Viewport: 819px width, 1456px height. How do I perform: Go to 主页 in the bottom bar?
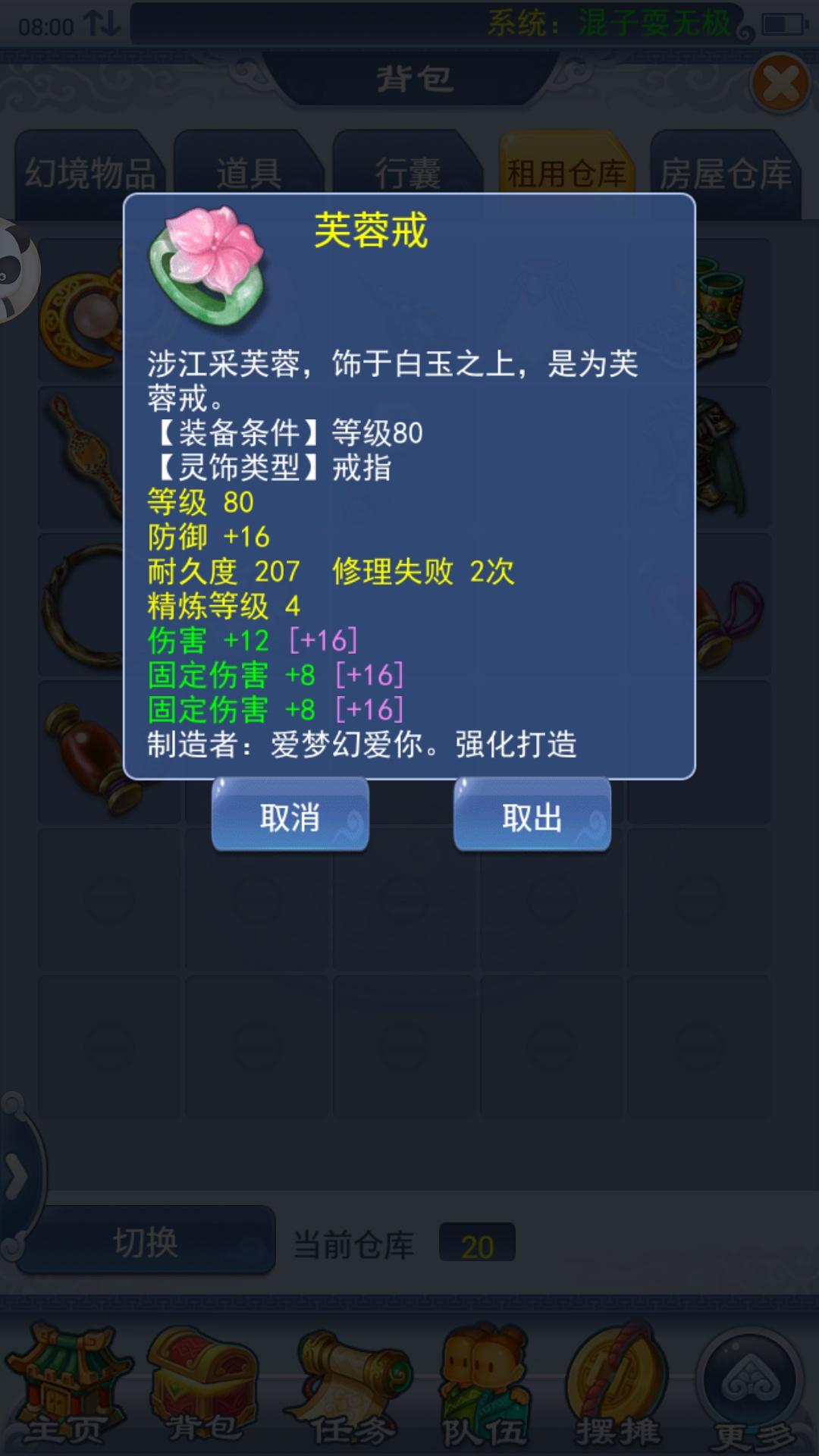coord(65,1388)
